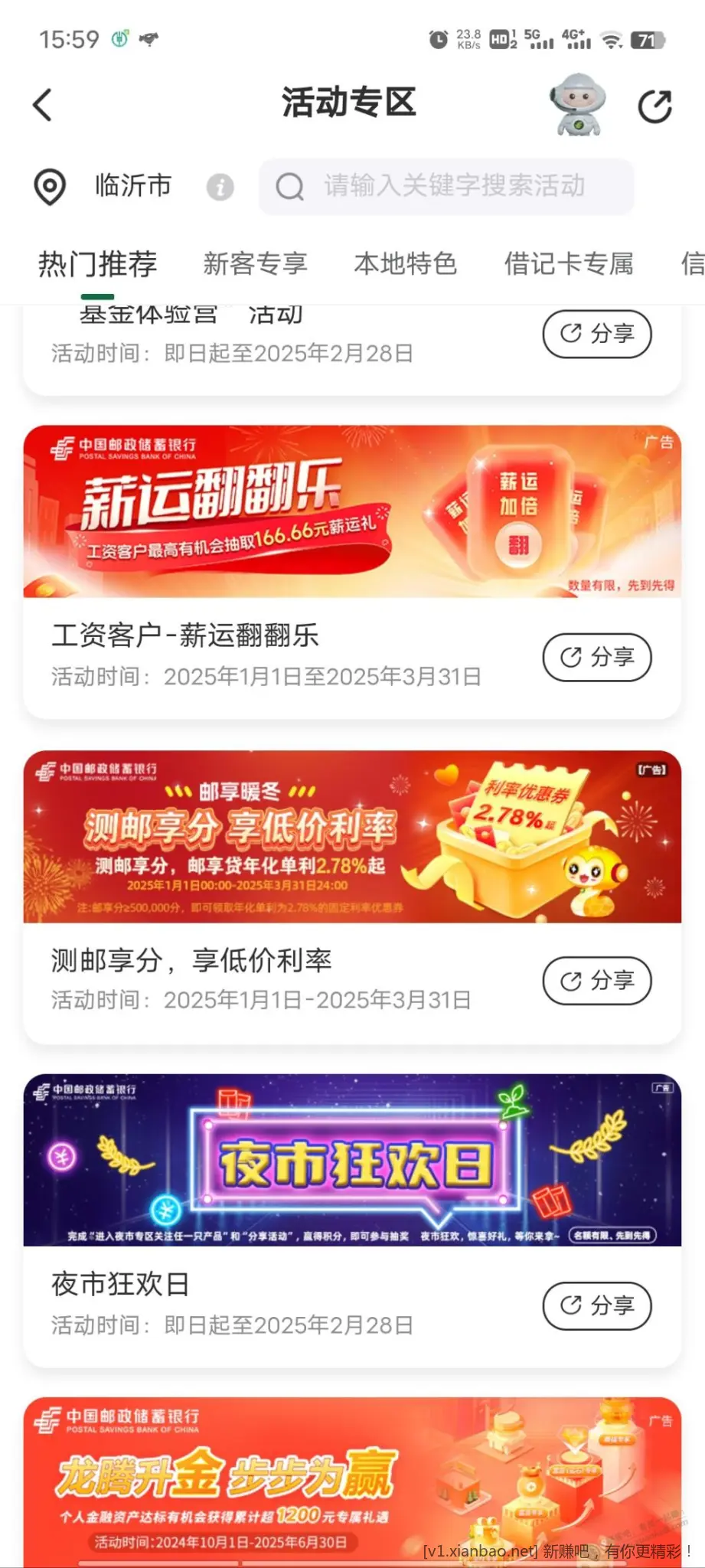The width and height of the screenshot is (705, 1568).
Task: Switch to the 新客专享 tab
Action: click(255, 264)
